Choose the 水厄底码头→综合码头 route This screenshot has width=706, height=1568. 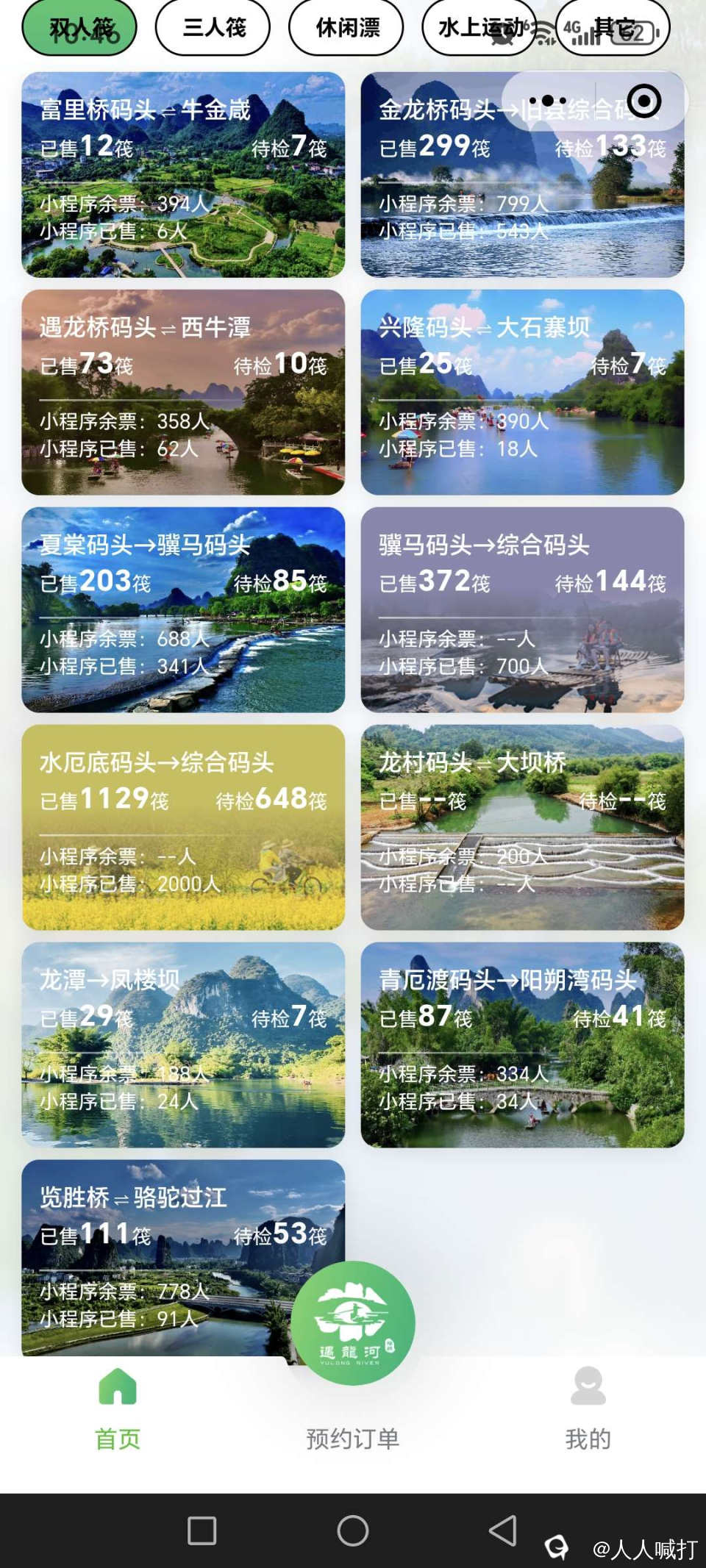[x=183, y=827]
